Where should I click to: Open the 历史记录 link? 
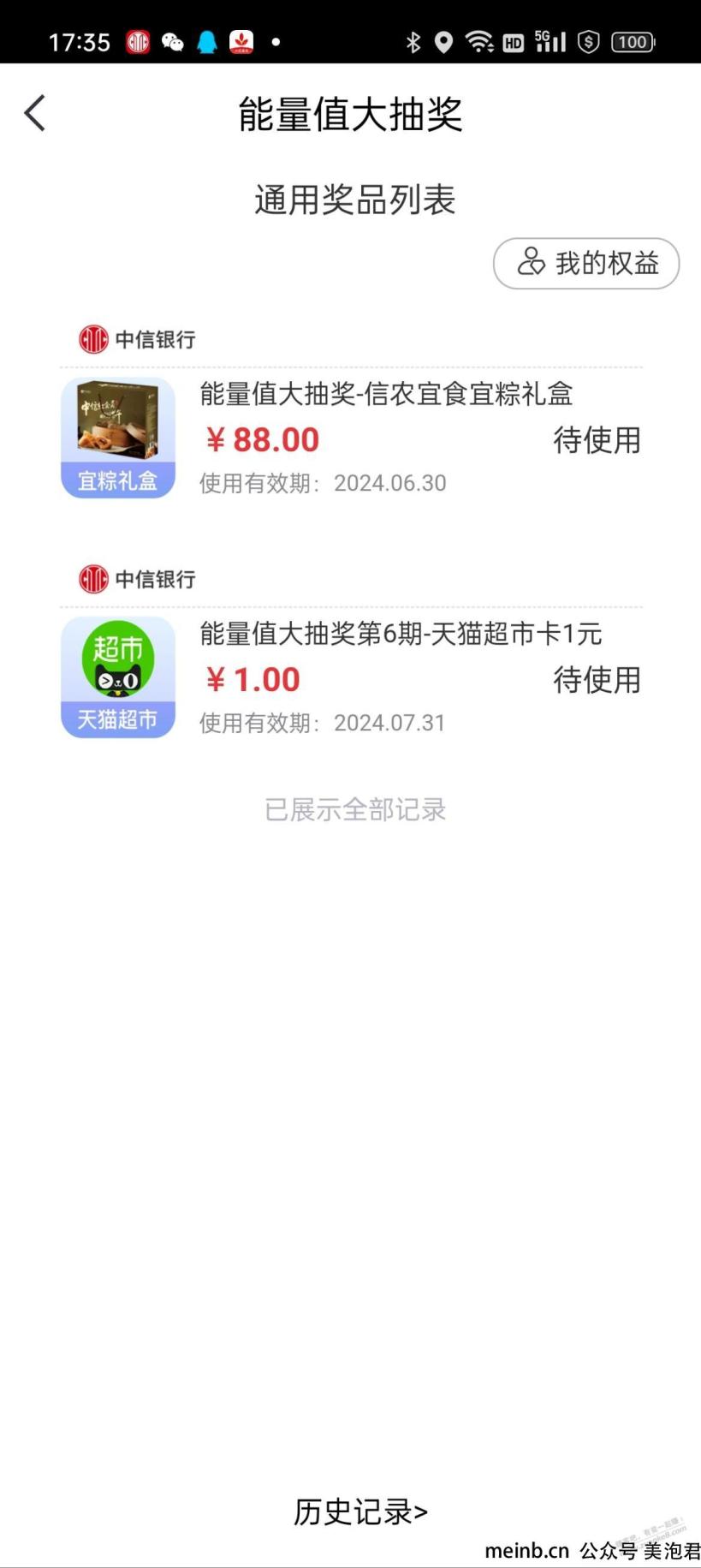360,1512
